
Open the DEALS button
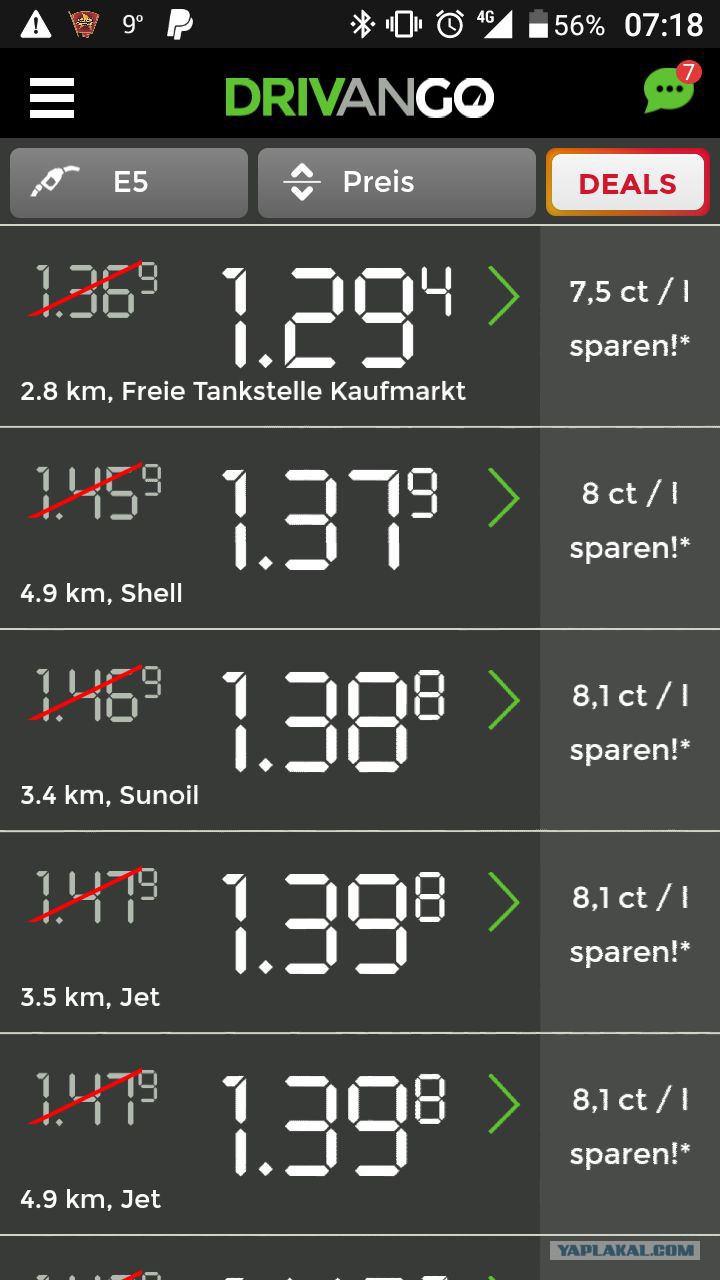pyautogui.click(x=628, y=183)
